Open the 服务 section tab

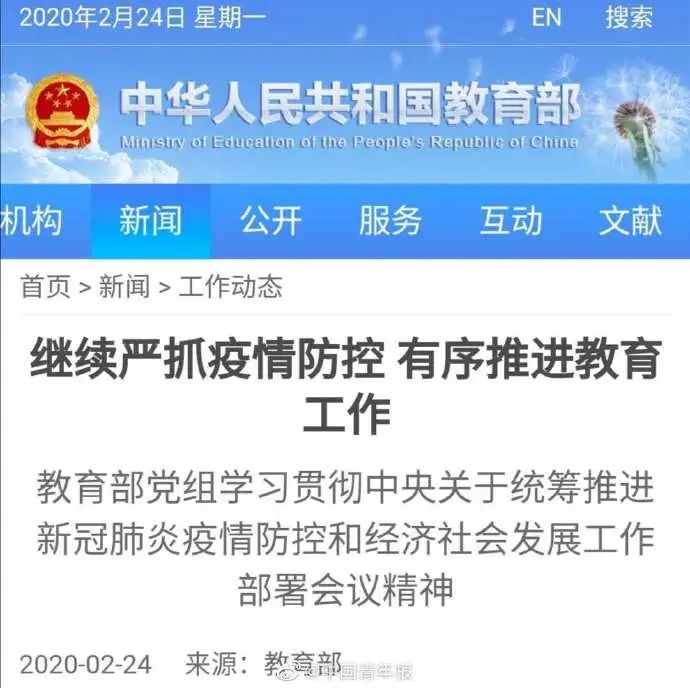390,221
